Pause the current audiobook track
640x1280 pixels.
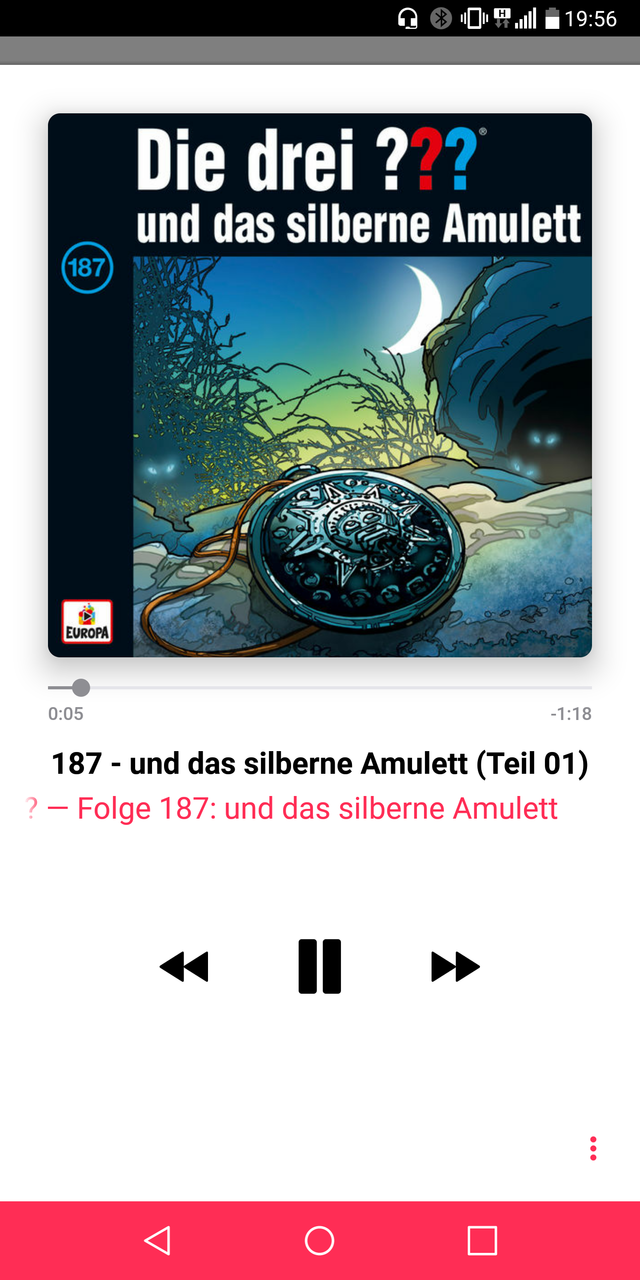point(320,966)
